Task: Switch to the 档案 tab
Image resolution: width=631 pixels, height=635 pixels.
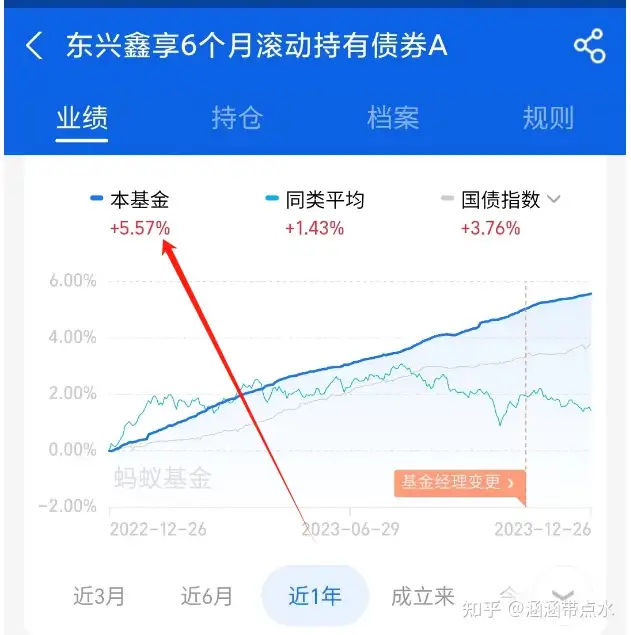Action: coord(393,118)
